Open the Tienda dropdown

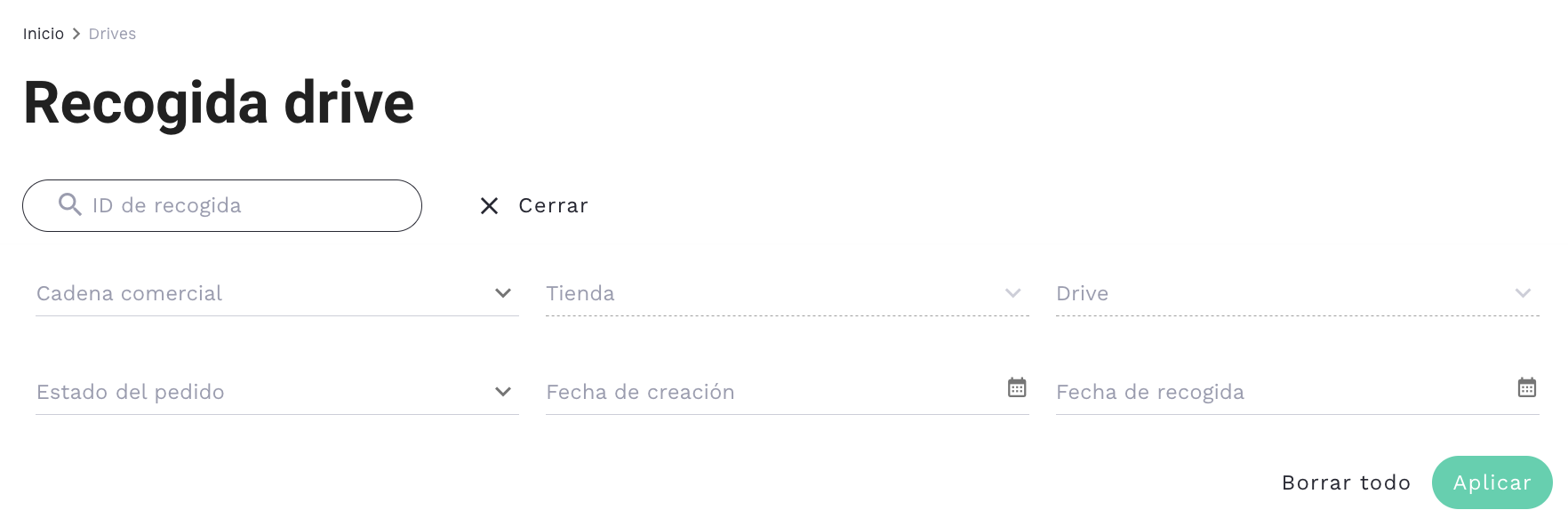pyautogui.click(x=787, y=294)
